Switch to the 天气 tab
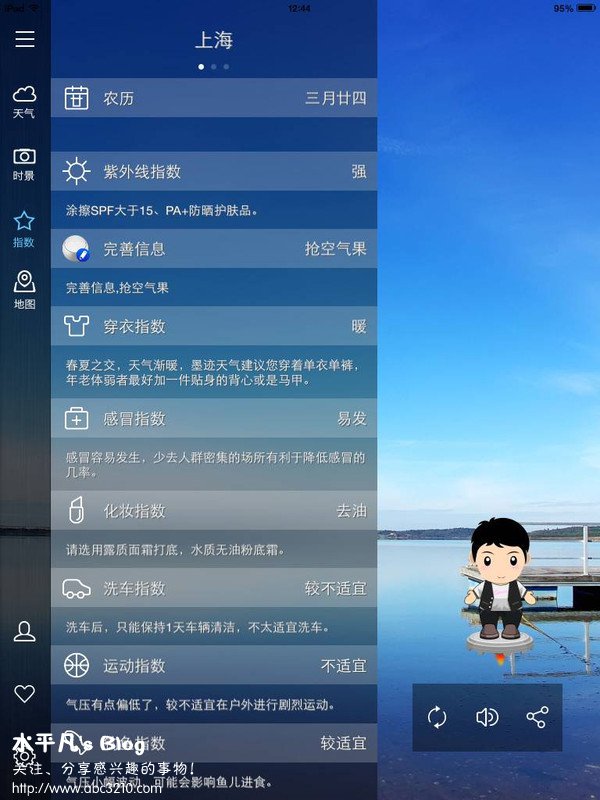Image resolution: width=600 pixels, height=800 pixels. pos(24,101)
